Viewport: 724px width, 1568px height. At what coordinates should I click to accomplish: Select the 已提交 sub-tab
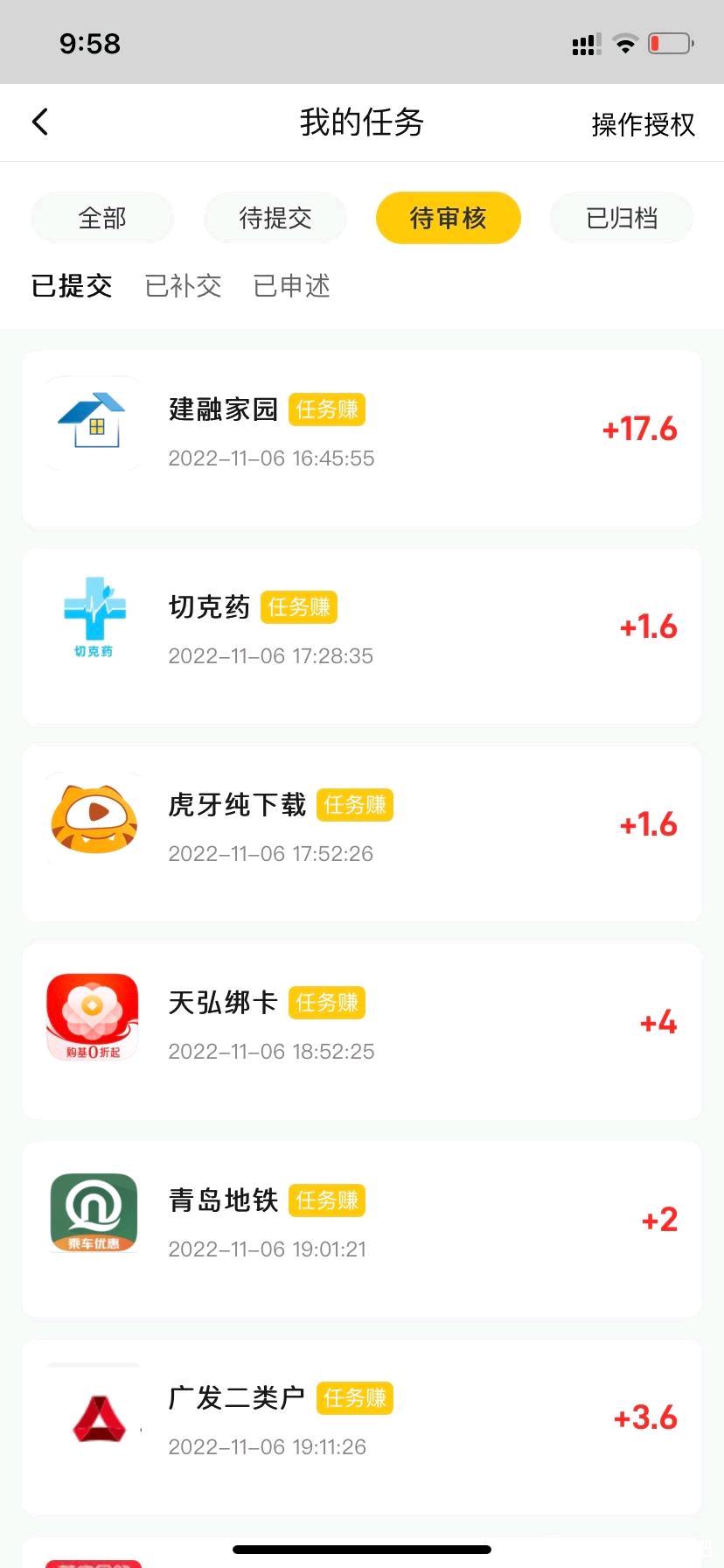[x=72, y=286]
